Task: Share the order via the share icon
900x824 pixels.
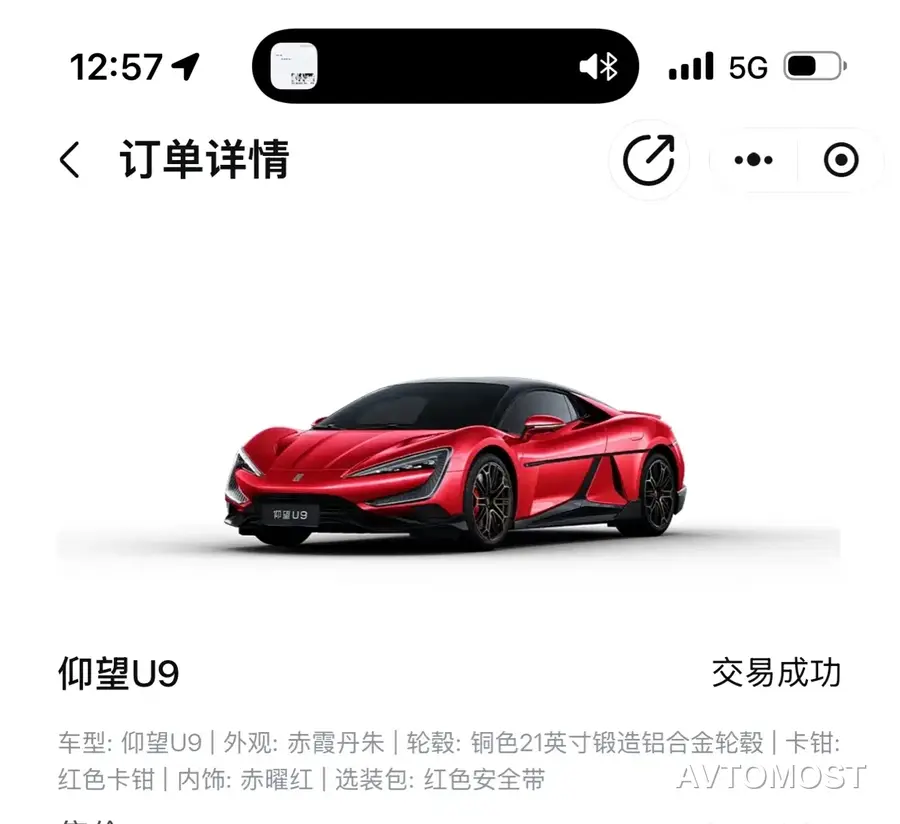Action: click(649, 160)
